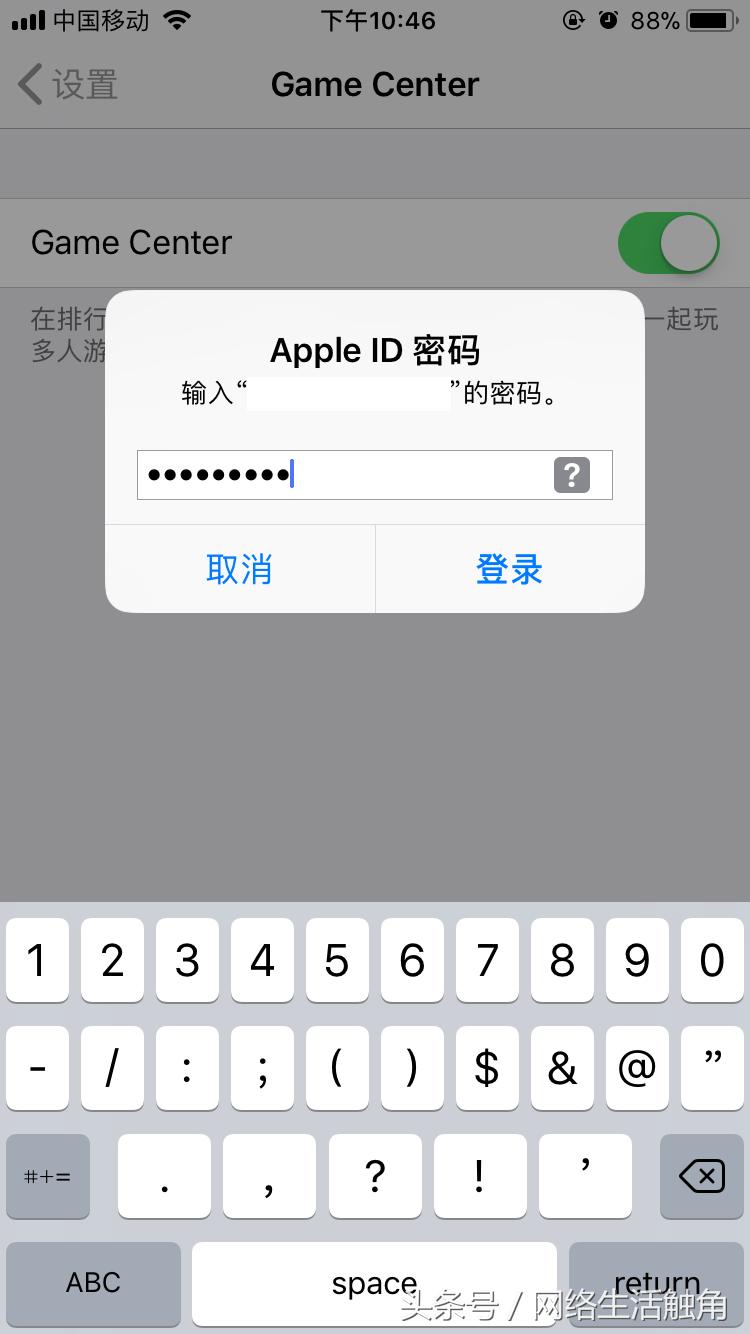Tap 取消 to cancel the sign-in dialog
Image resolution: width=750 pixels, height=1334 pixels.
(x=240, y=568)
